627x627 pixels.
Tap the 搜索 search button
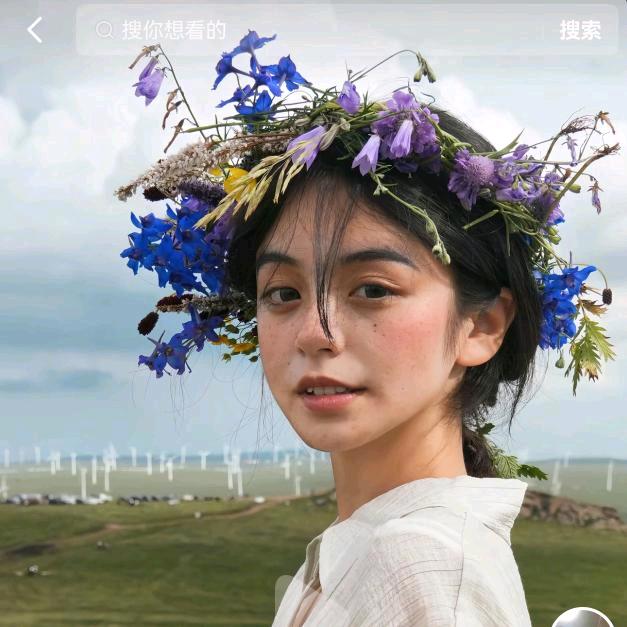click(x=580, y=30)
